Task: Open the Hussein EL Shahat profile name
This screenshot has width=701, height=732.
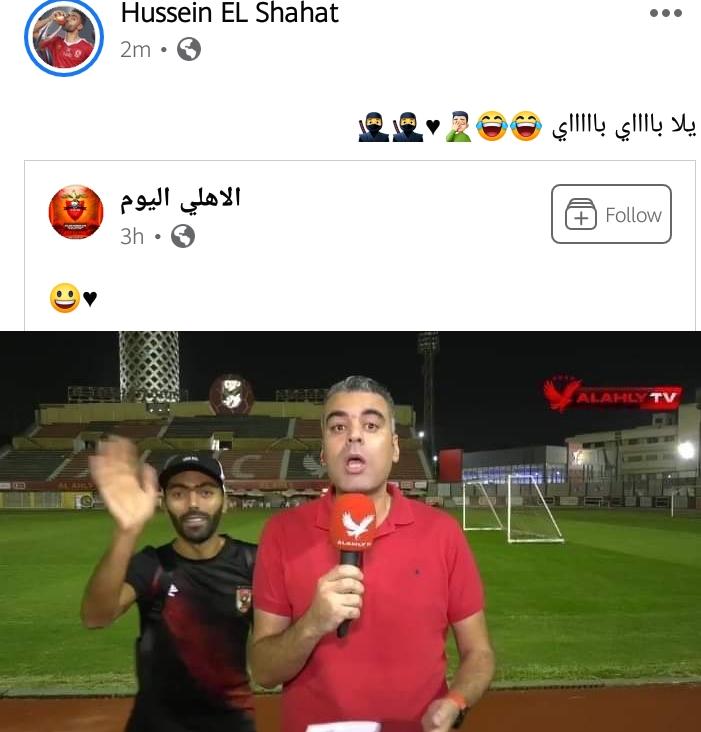Action: (229, 13)
